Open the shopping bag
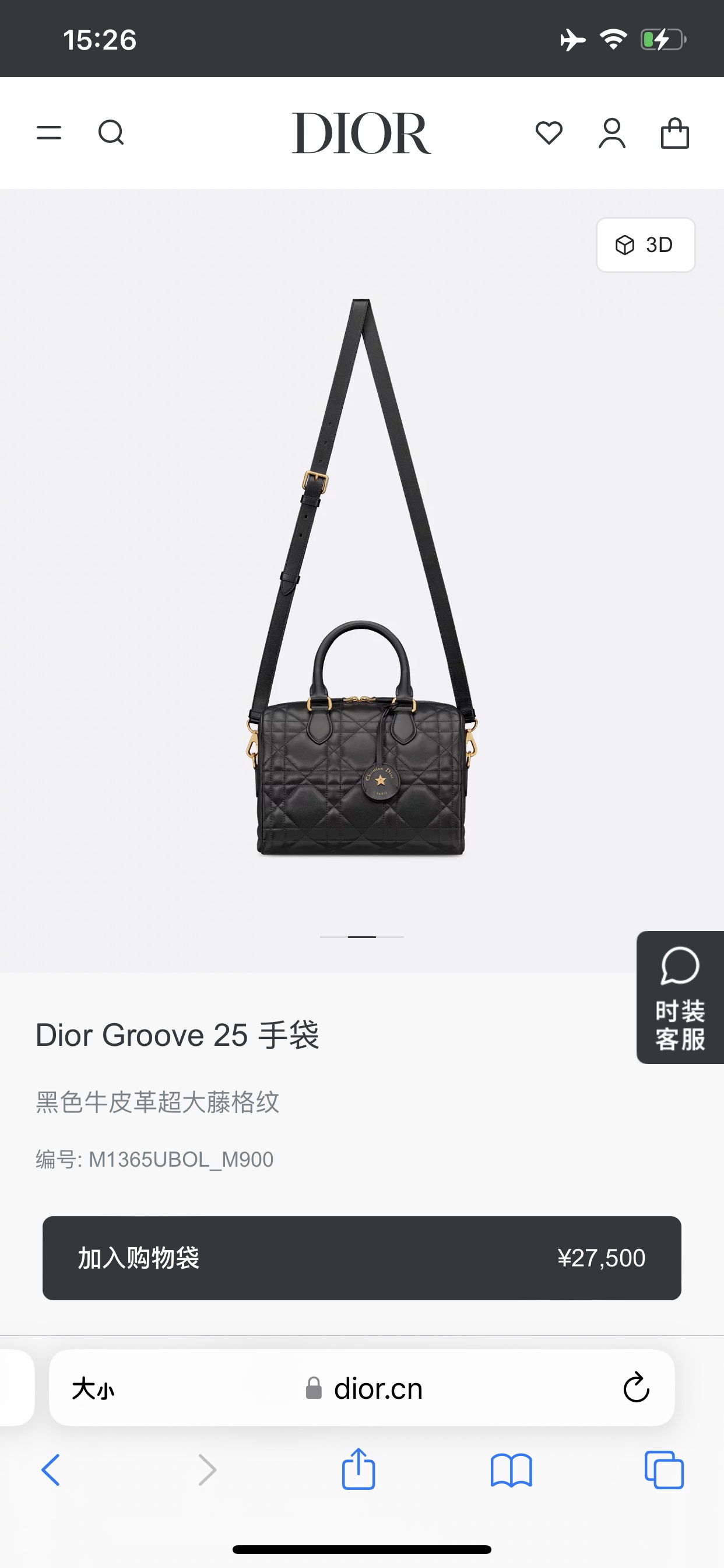 pos(674,132)
